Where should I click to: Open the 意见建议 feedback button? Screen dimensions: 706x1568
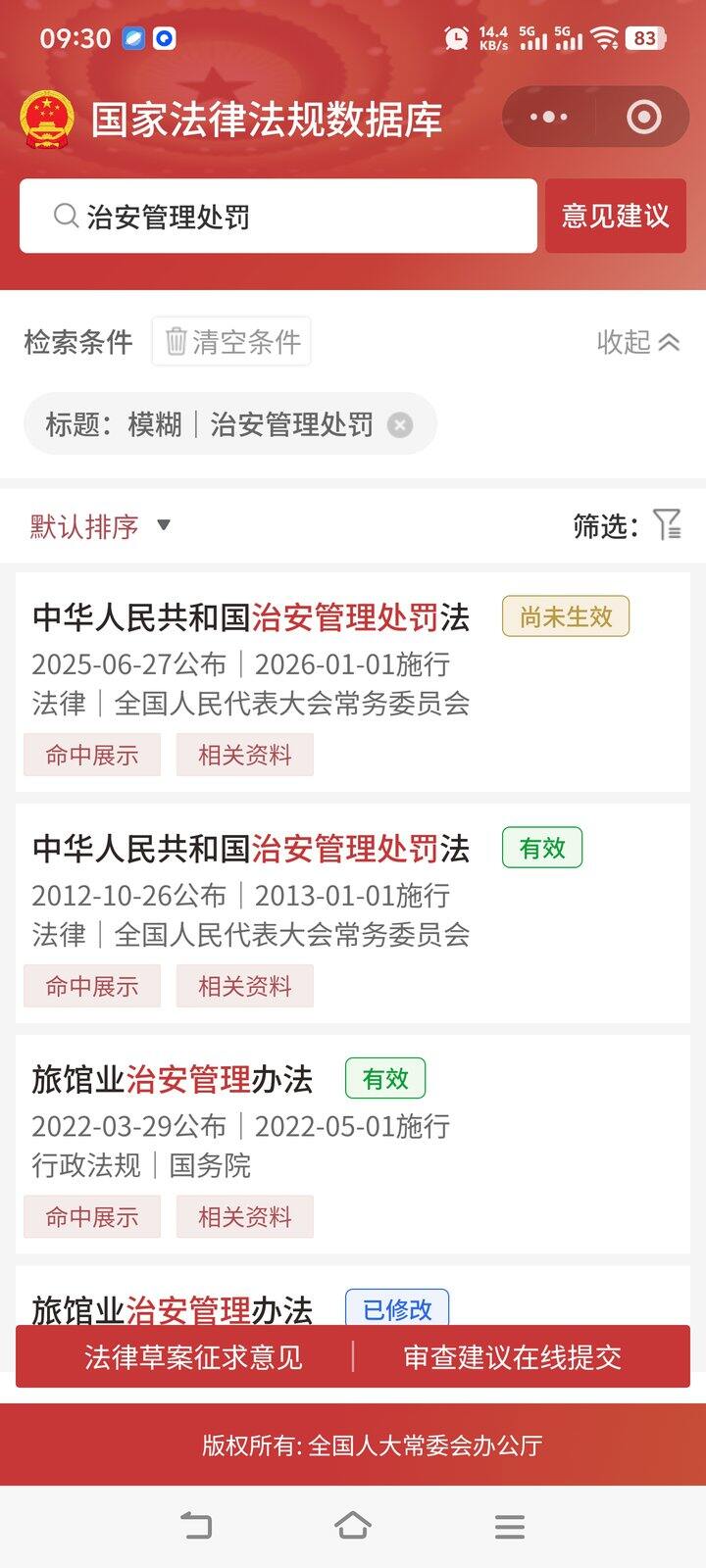pos(615,217)
